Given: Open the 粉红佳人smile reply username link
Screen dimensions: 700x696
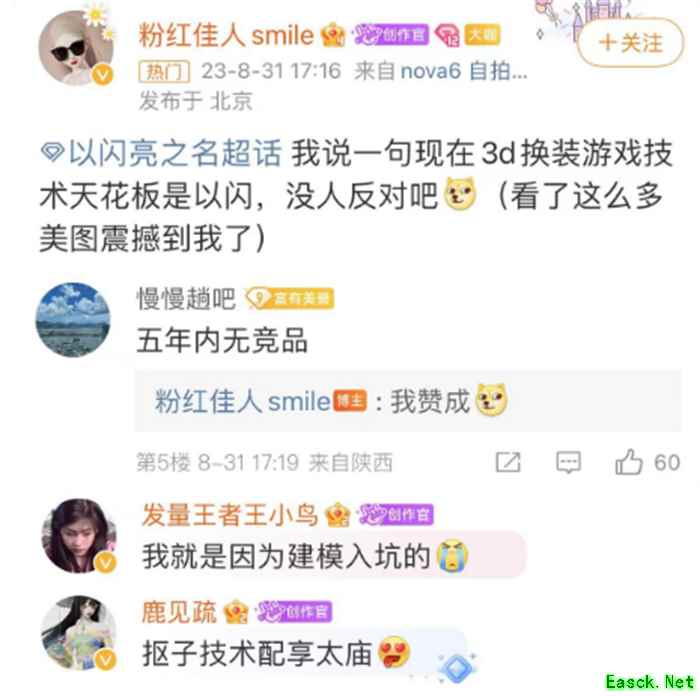Looking at the screenshot, I should click(x=242, y=401).
